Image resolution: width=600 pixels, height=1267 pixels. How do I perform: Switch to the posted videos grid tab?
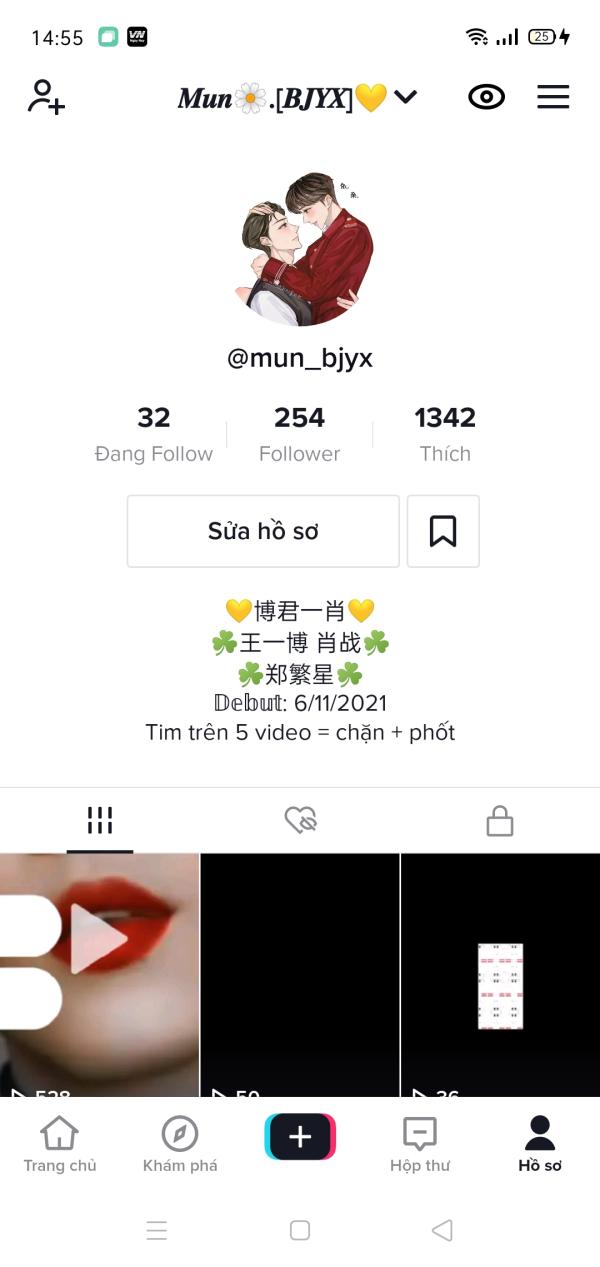click(x=100, y=821)
